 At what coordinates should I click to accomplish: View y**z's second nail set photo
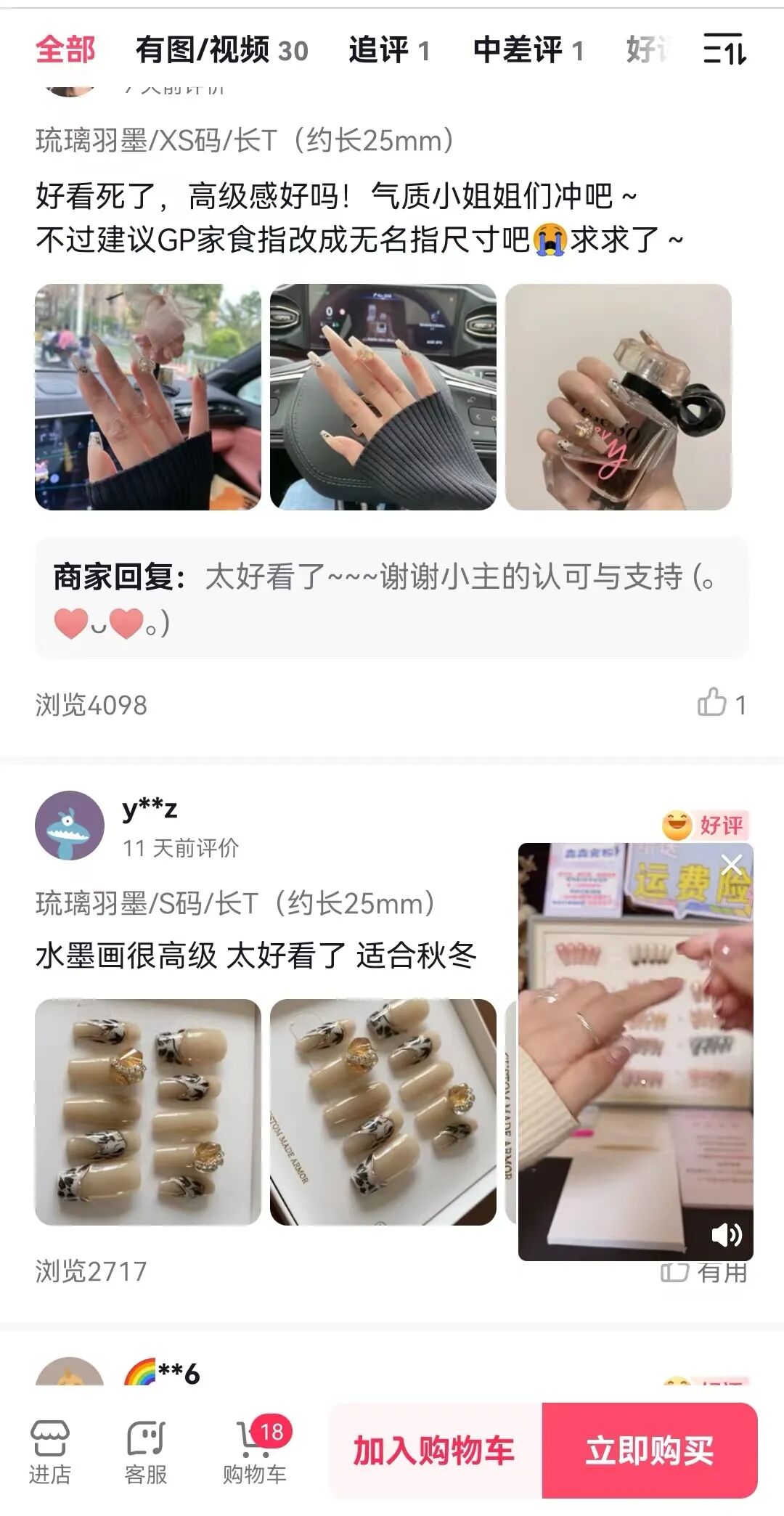pos(383,1112)
